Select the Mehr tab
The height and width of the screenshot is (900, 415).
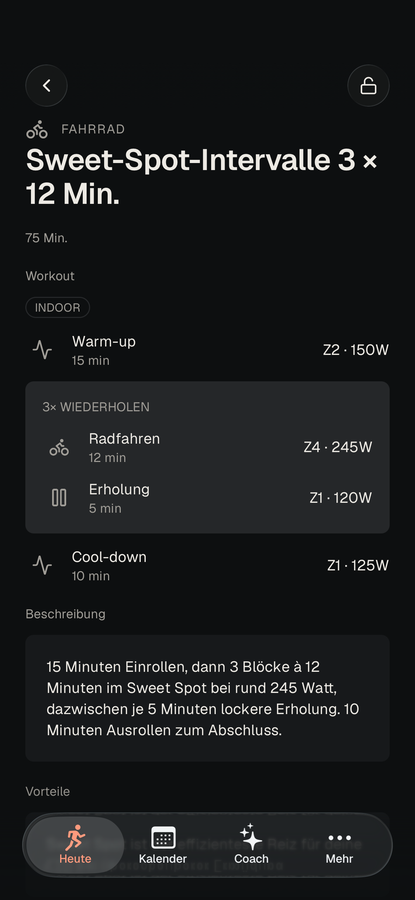(x=339, y=845)
